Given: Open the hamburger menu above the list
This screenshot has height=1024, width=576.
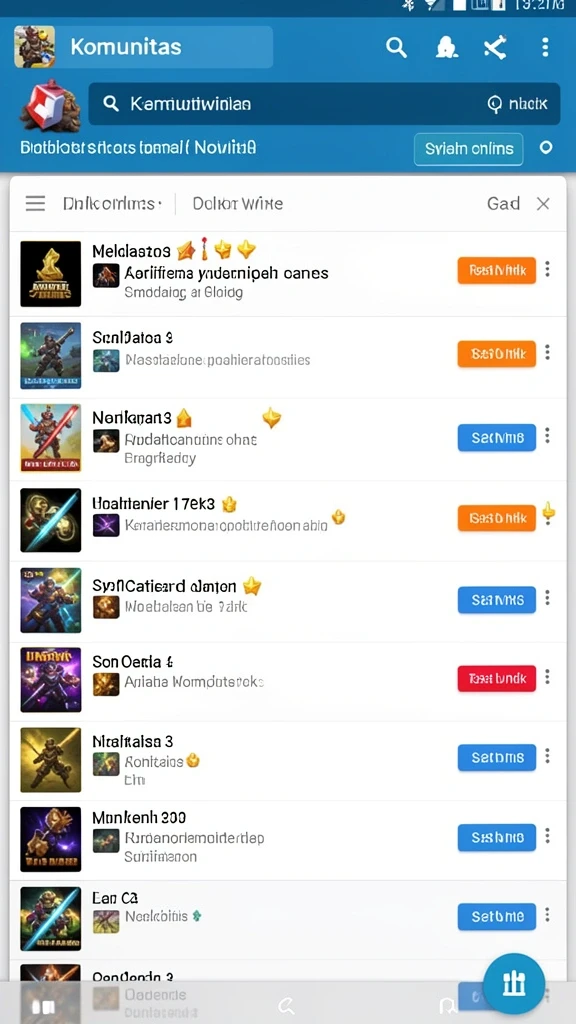Looking at the screenshot, I should (35, 204).
